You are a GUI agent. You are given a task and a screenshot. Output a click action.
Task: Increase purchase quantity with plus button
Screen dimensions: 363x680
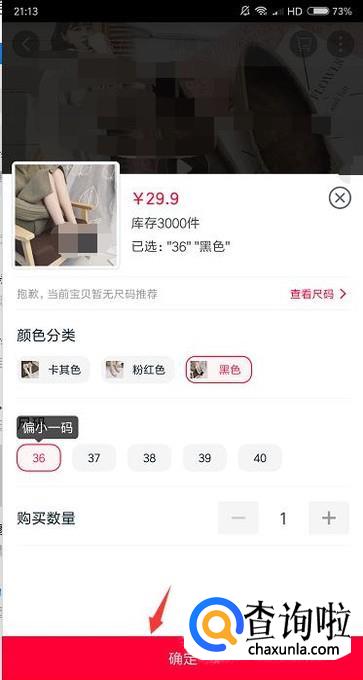click(x=329, y=518)
